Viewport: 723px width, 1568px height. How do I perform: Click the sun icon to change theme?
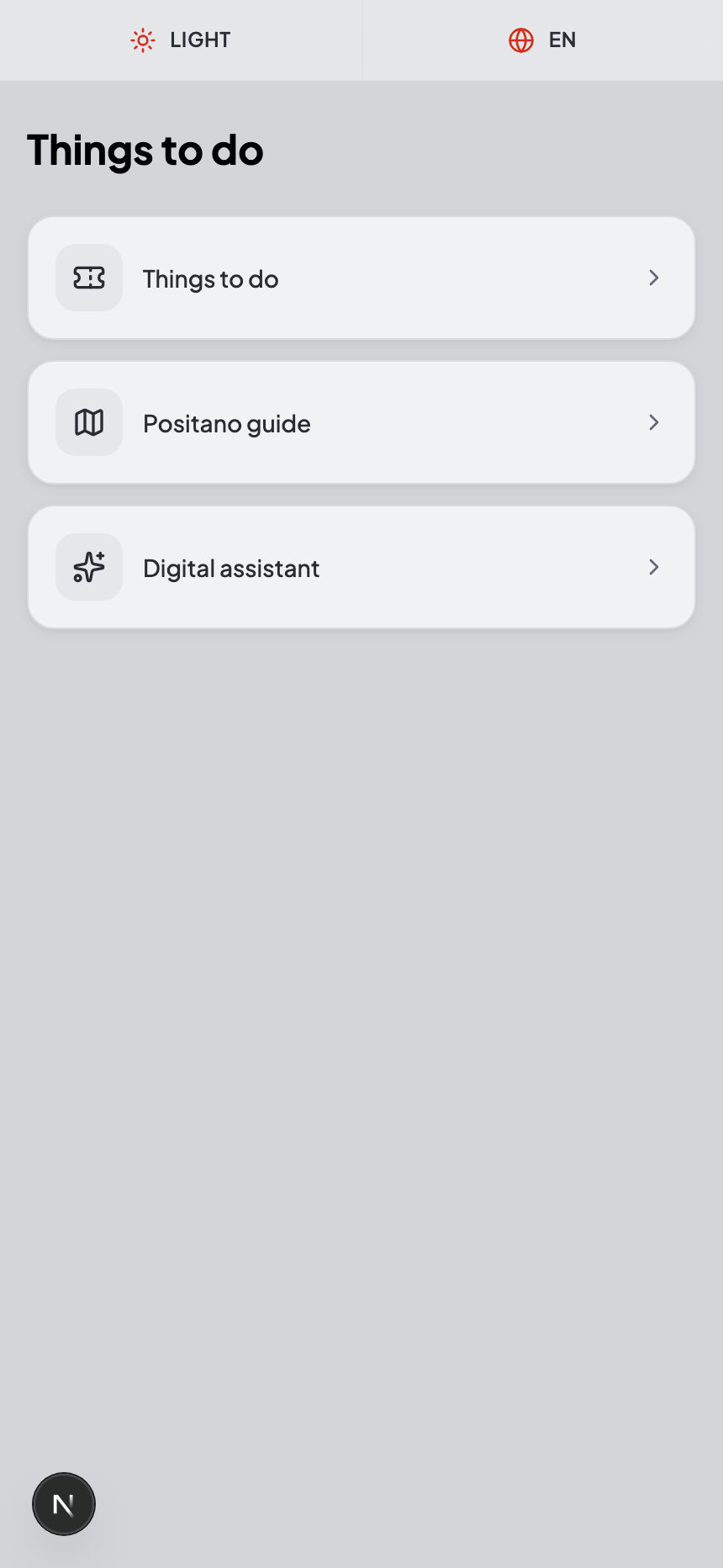(143, 40)
